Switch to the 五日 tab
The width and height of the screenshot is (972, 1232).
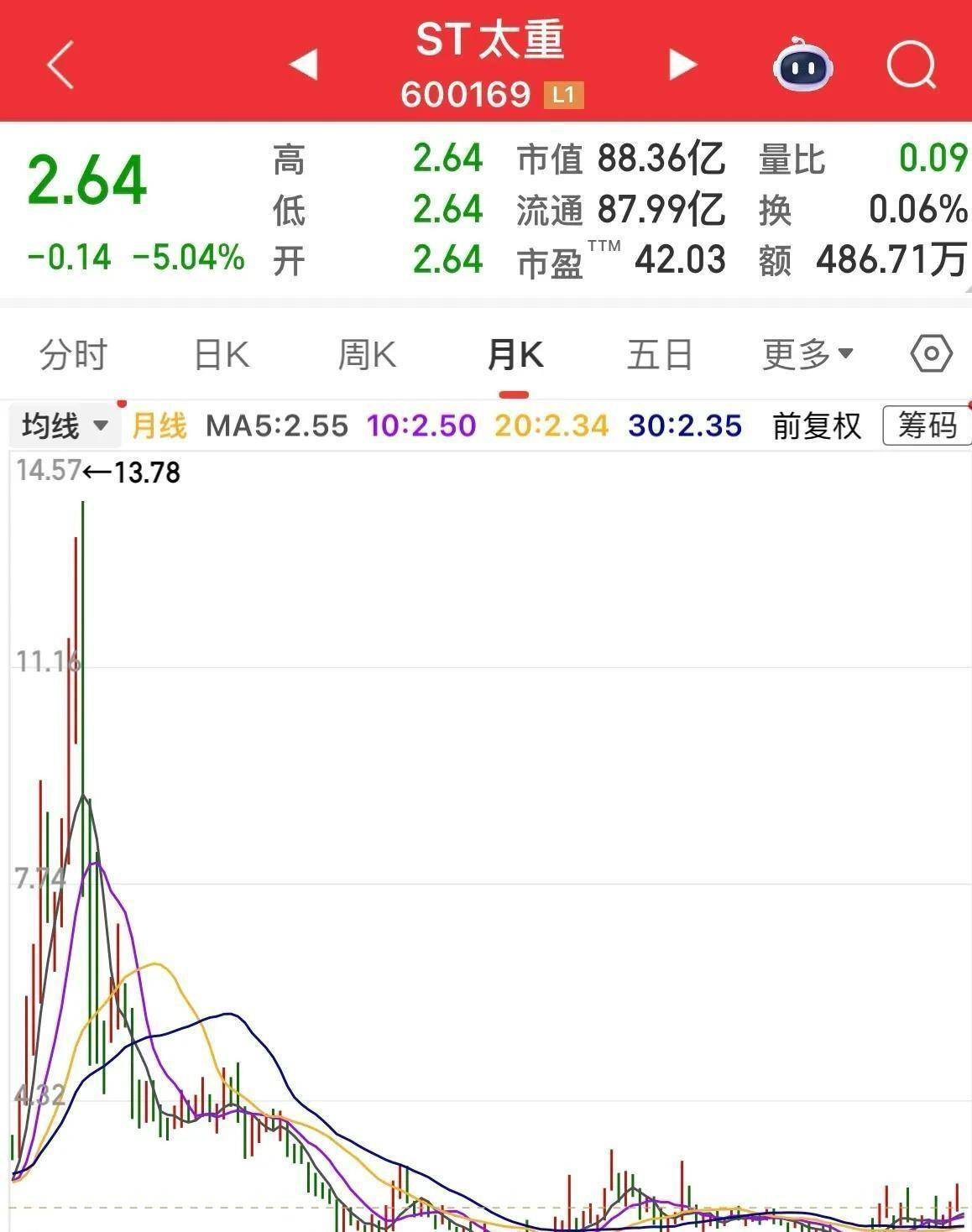(660, 355)
